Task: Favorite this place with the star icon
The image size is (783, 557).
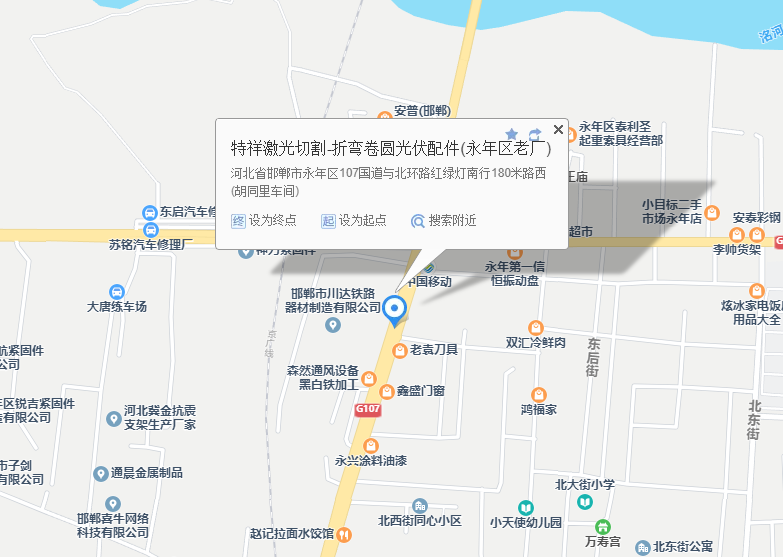Action: tap(512, 134)
